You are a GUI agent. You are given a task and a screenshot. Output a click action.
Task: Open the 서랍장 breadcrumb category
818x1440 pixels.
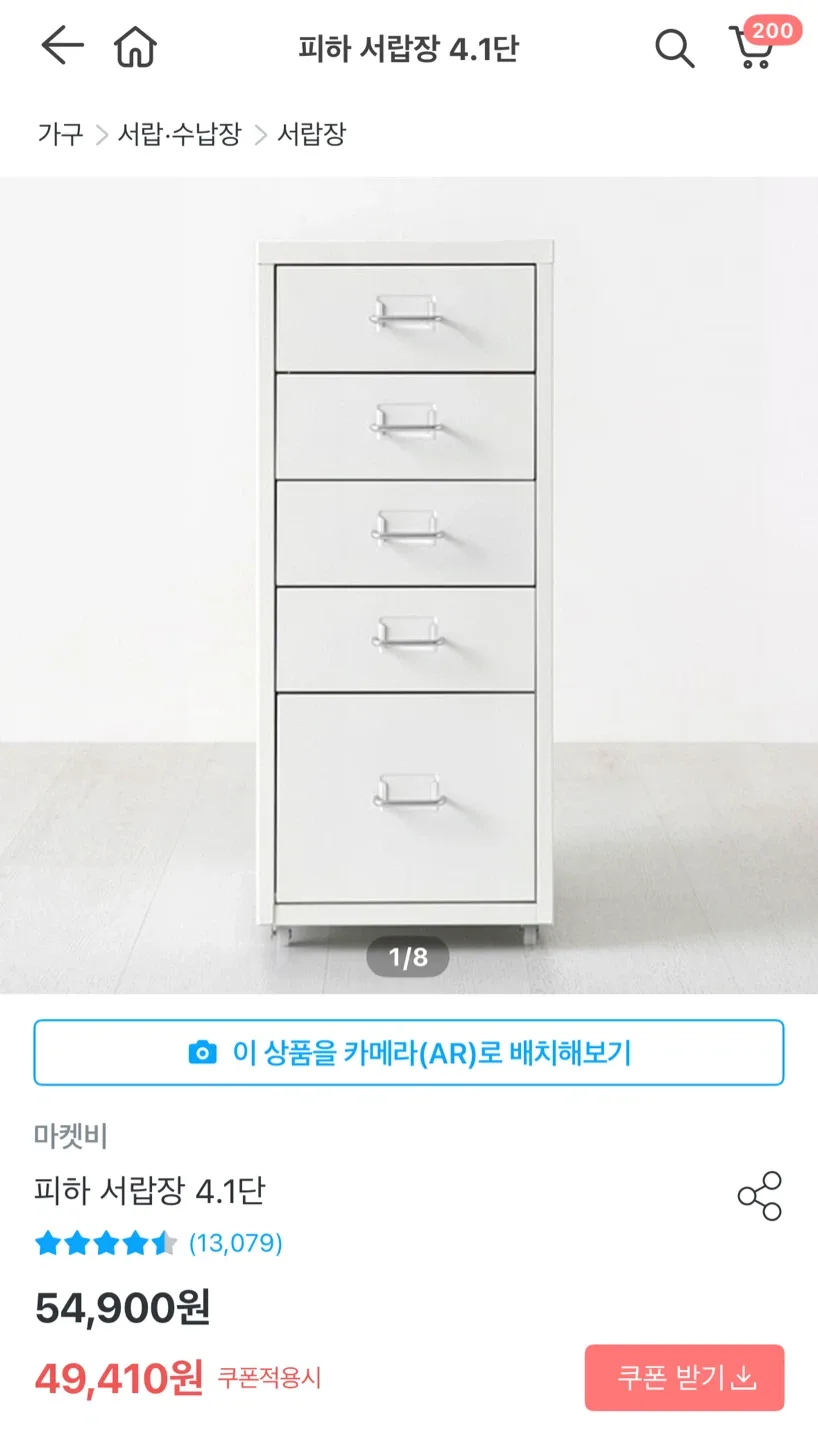pos(311,134)
